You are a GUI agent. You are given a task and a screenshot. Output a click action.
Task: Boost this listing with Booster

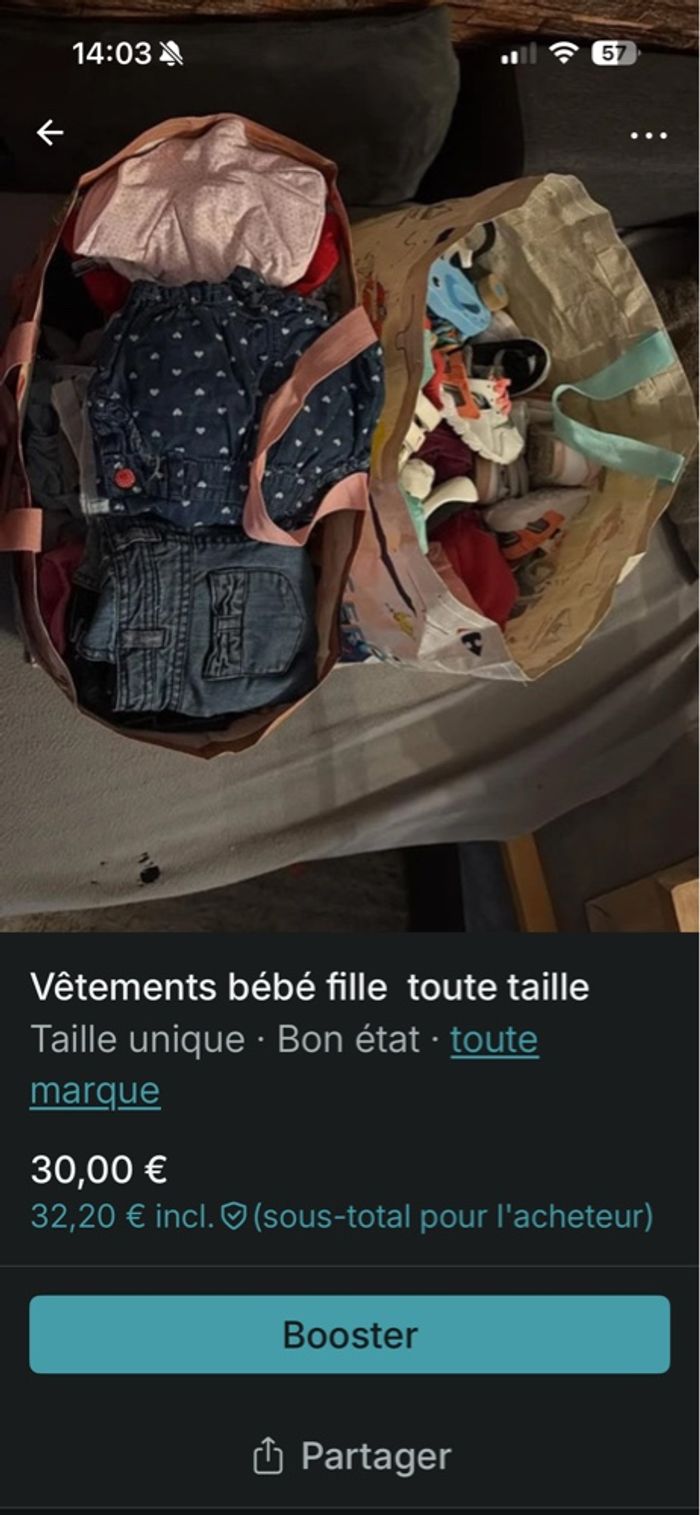(349, 1334)
